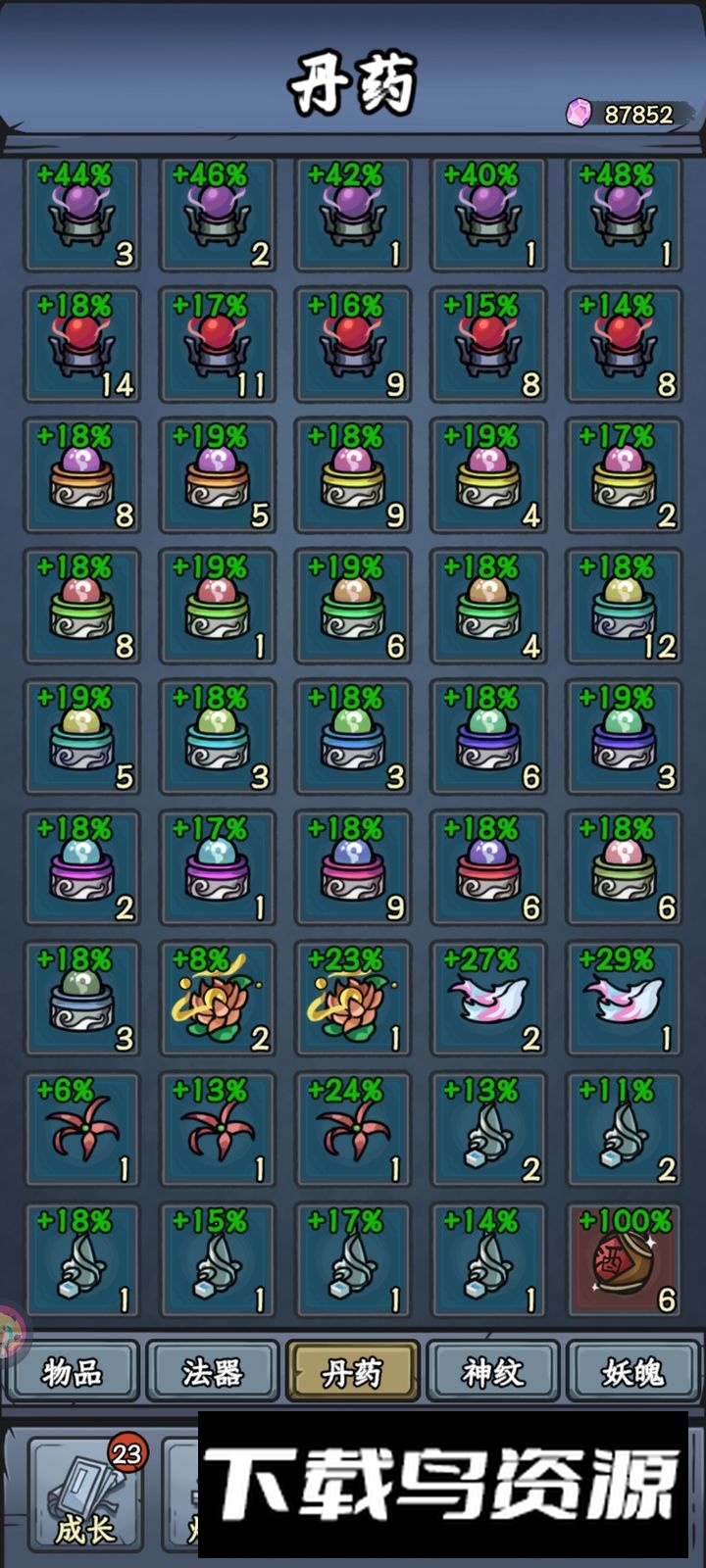
Task: Select the +8% lotus flower item
Action: click(x=218, y=999)
